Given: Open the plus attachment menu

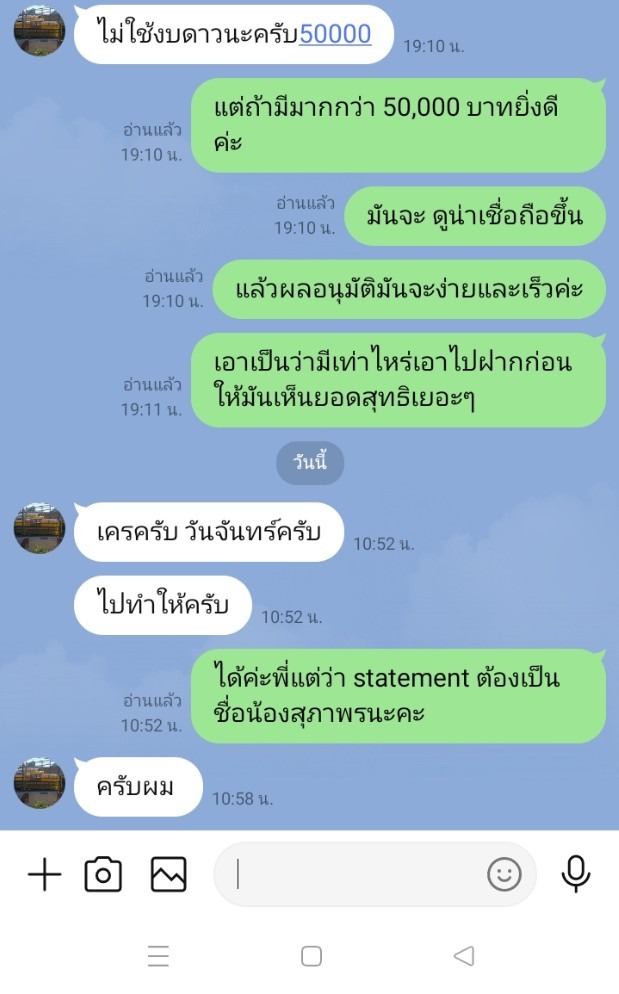Looking at the screenshot, I should click(x=44, y=875).
